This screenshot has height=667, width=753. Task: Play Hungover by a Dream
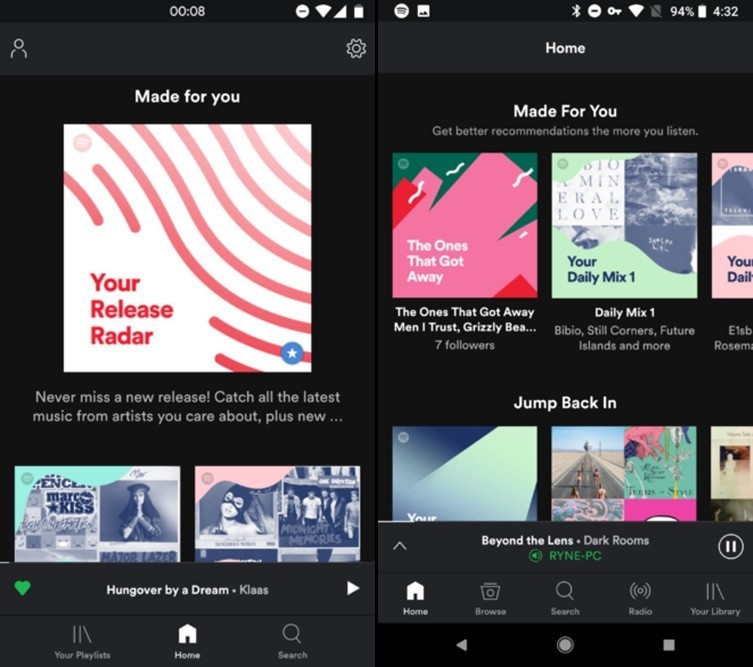click(x=353, y=588)
